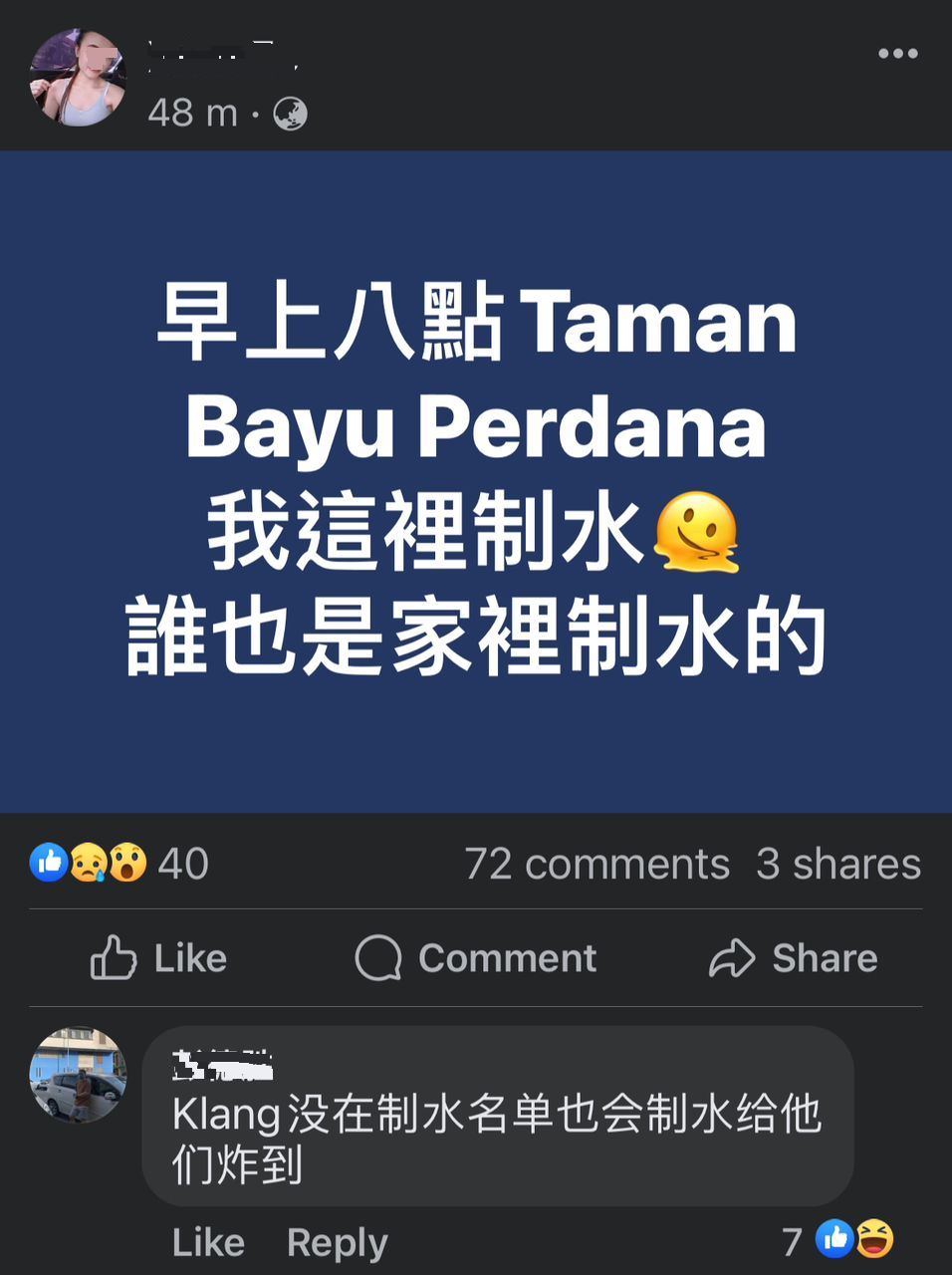The width and height of the screenshot is (952, 1275).
Task: Open the commenter's profile picture
Action: [x=78, y=1075]
